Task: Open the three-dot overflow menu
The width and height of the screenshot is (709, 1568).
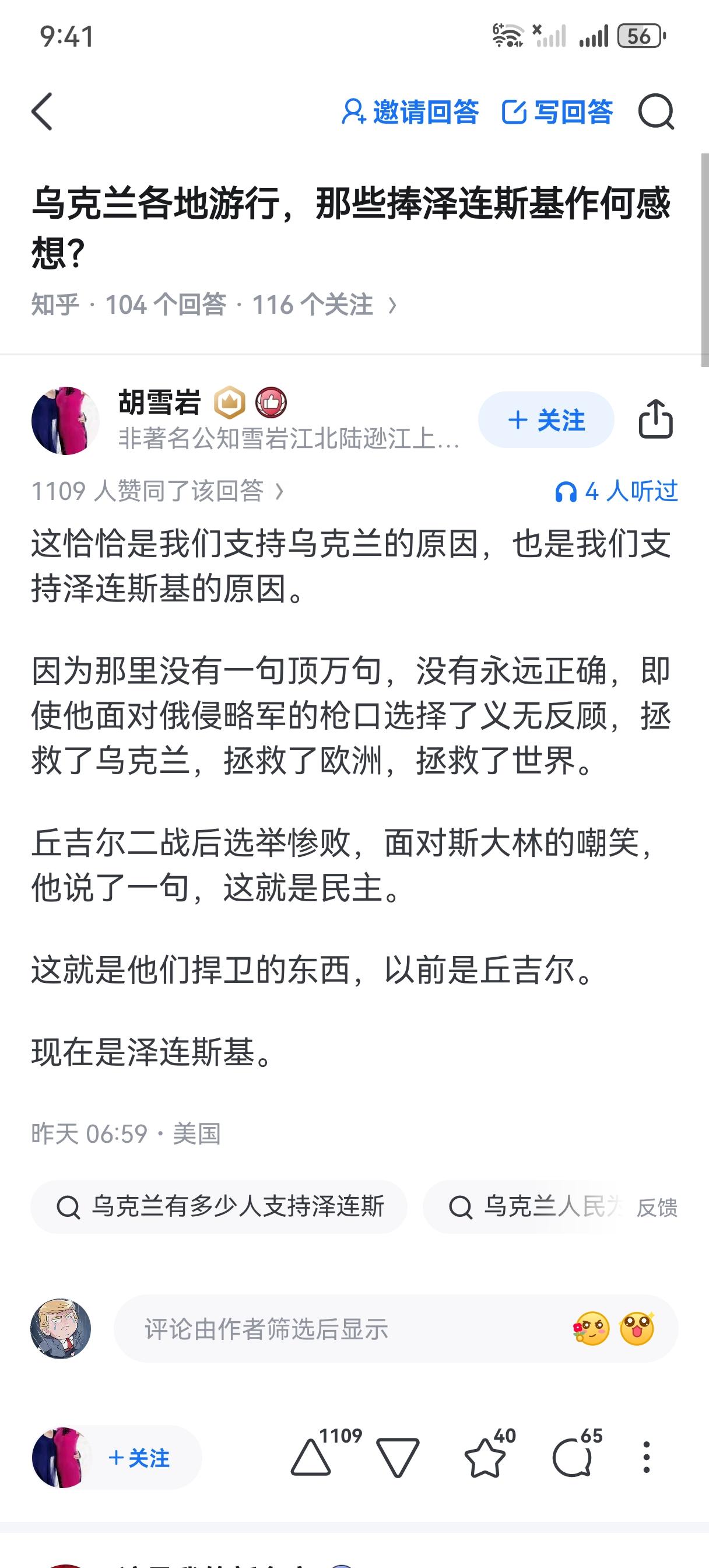Action: [x=646, y=1457]
